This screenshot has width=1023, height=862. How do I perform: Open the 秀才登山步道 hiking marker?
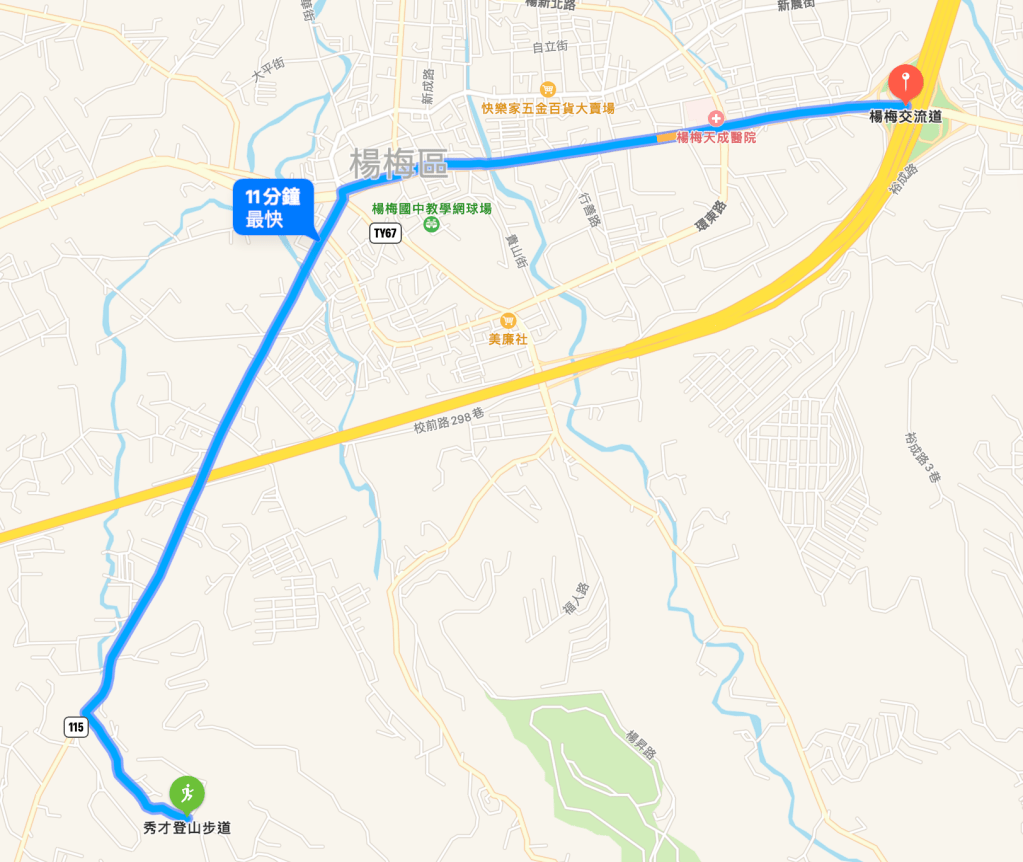tap(186, 793)
